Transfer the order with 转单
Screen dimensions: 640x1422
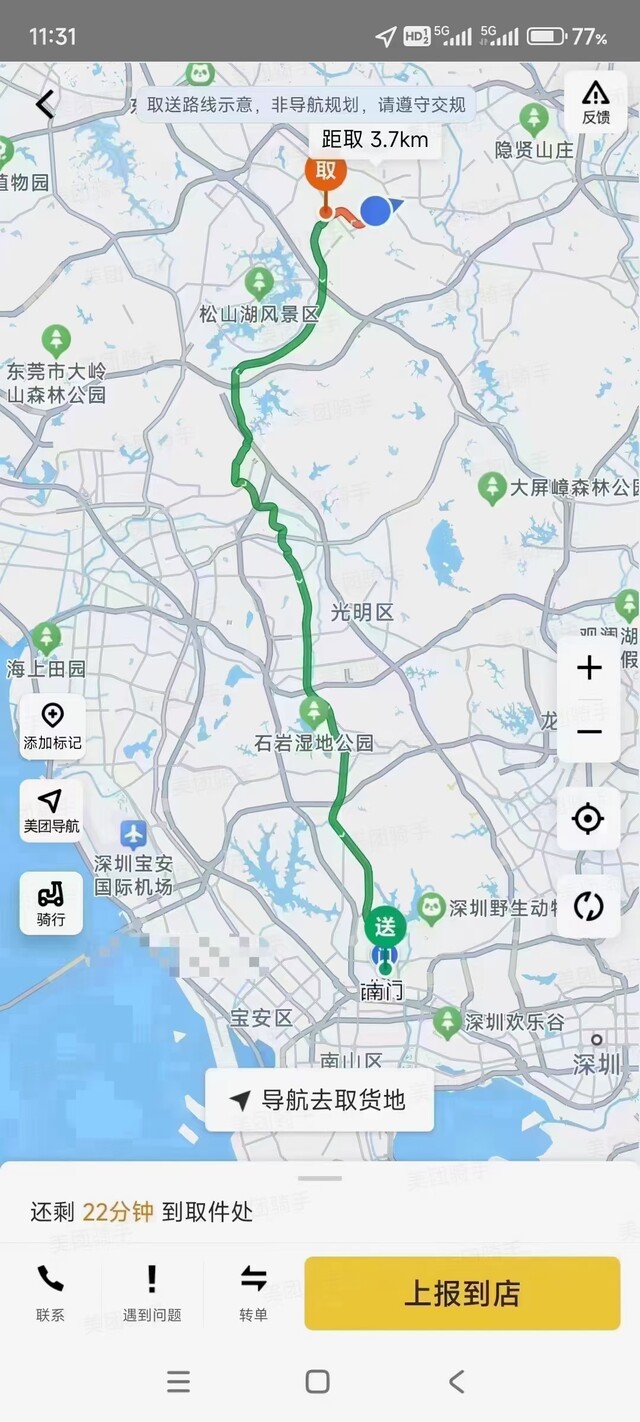[253, 1293]
